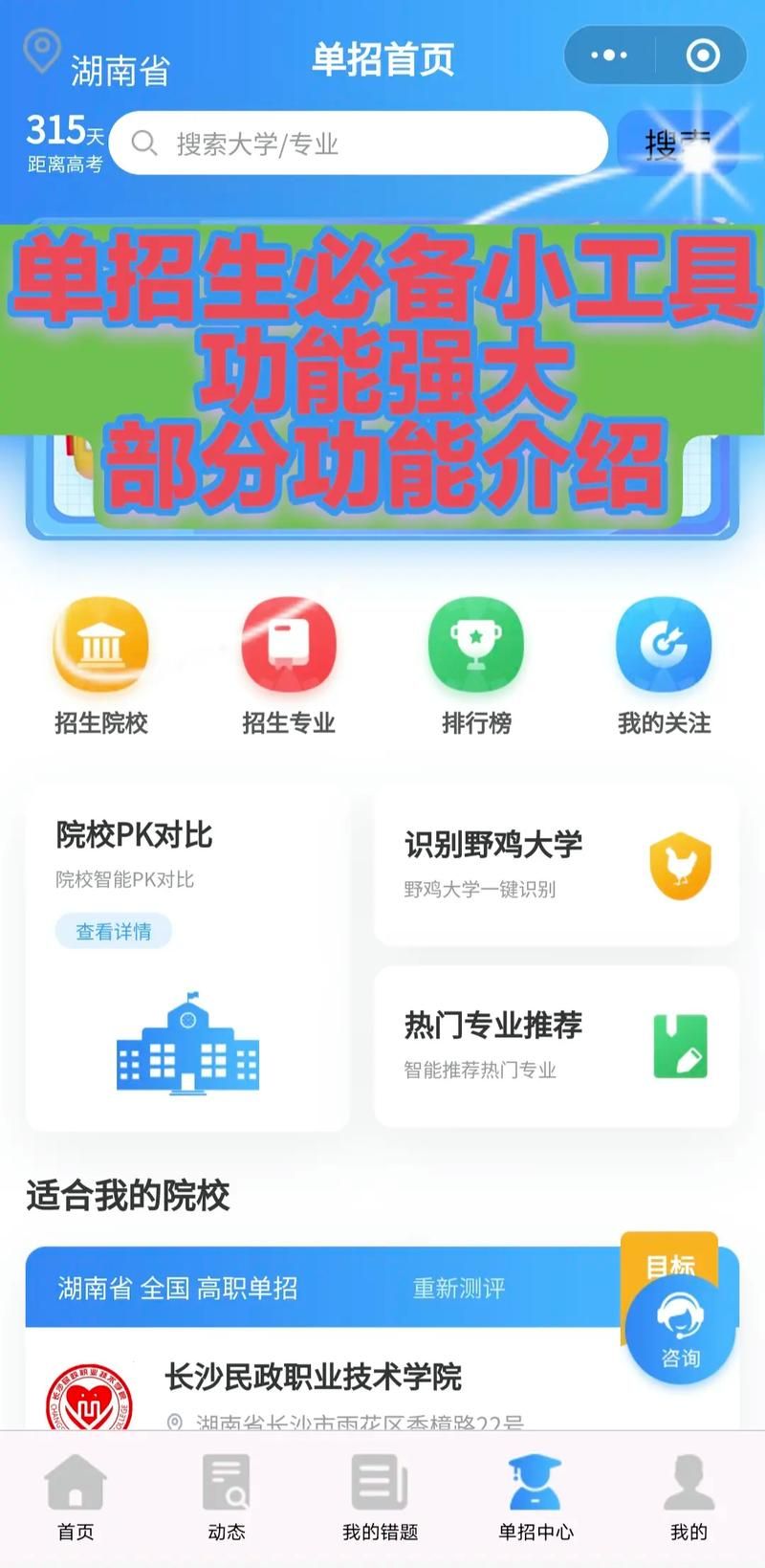The height and width of the screenshot is (1568, 765).
Task: Open the 招生院校 (enrollment schools) icon
Action: coord(99,645)
